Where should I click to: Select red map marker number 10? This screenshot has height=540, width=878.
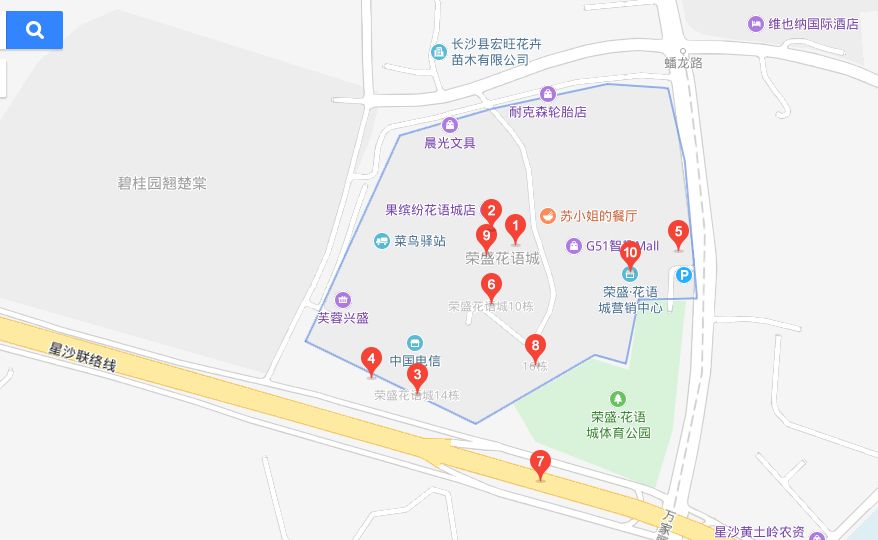coord(630,254)
